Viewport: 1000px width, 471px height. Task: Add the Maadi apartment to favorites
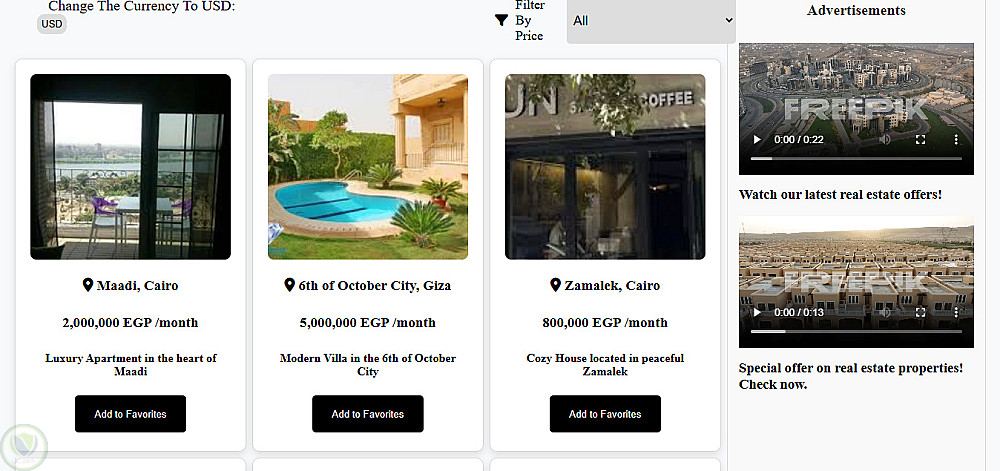tap(130, 414)
